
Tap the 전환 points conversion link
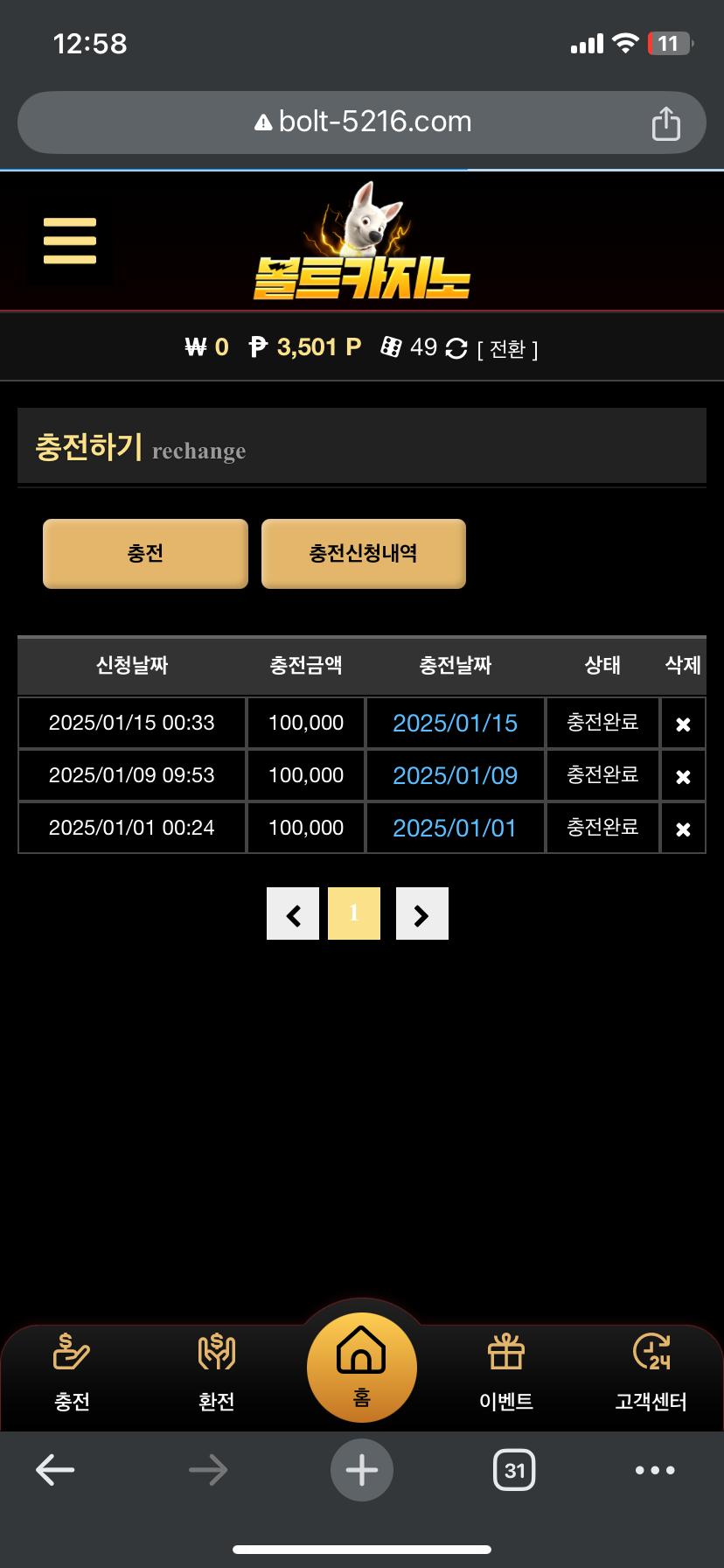507,349
